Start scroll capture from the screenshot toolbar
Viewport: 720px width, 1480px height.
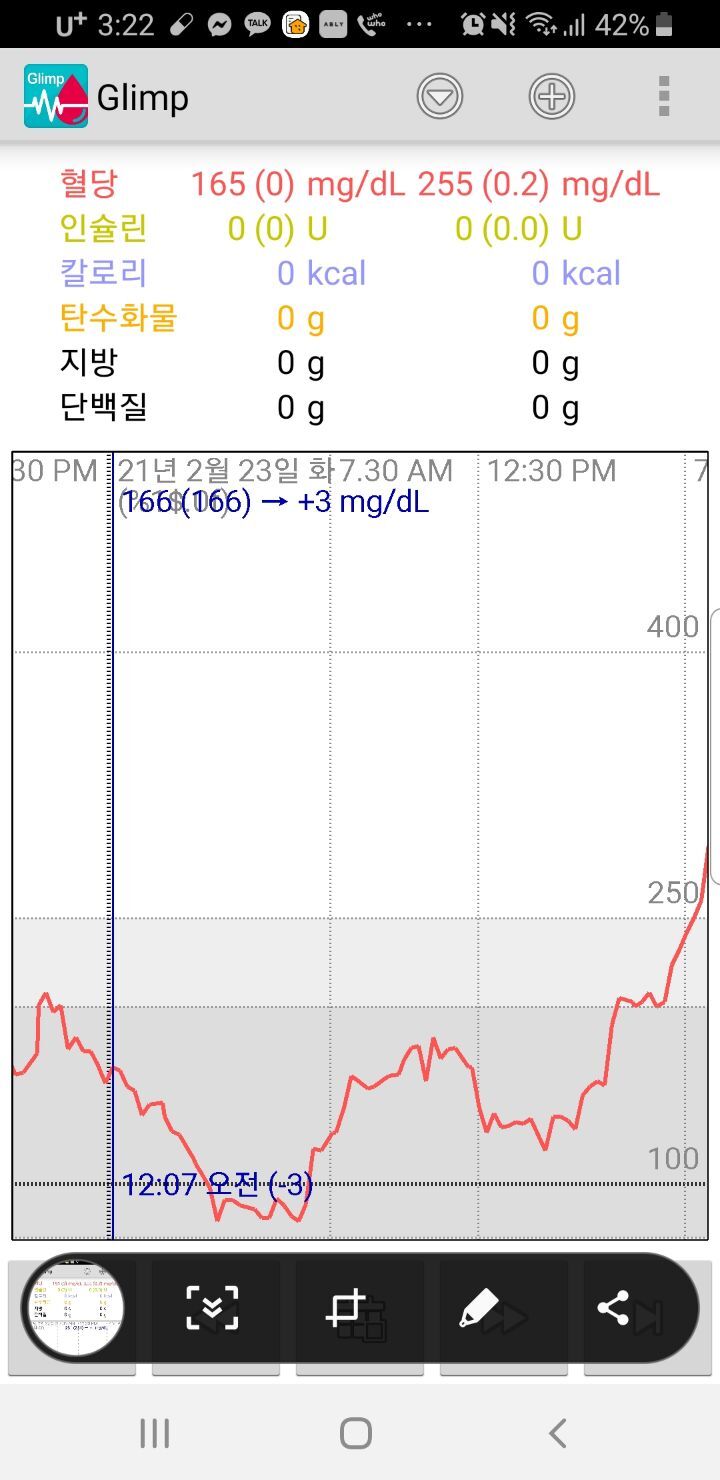[x=213, y=1308]
